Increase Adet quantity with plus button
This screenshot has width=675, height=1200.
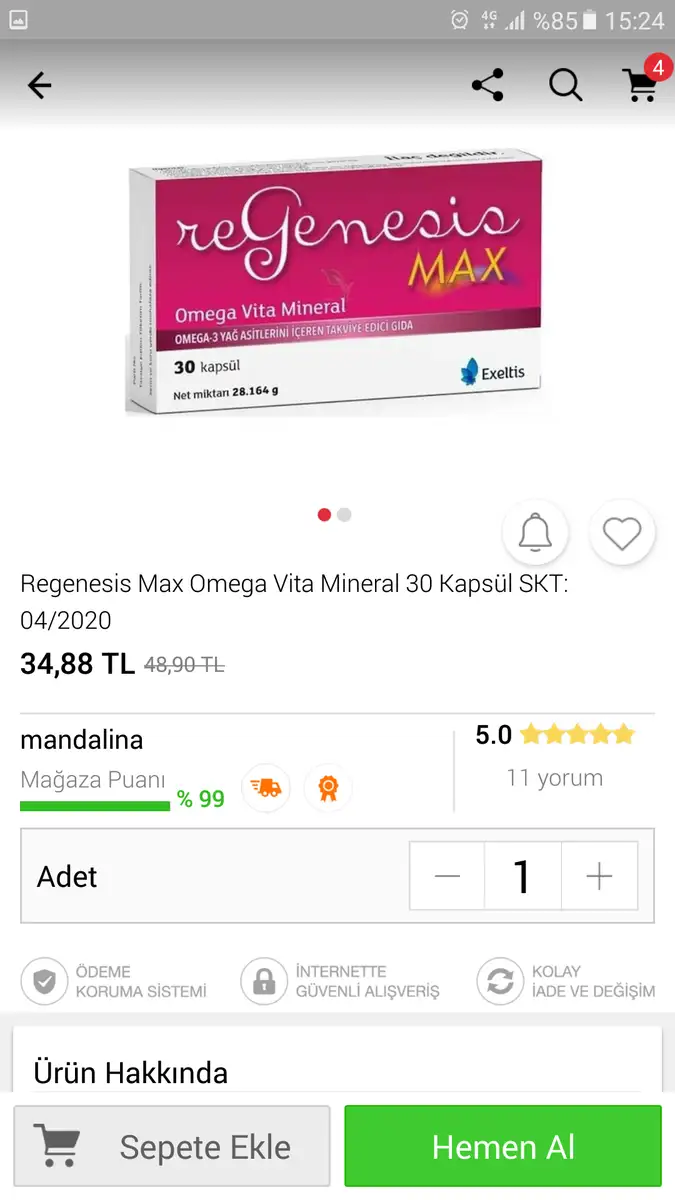coord(599,877)
